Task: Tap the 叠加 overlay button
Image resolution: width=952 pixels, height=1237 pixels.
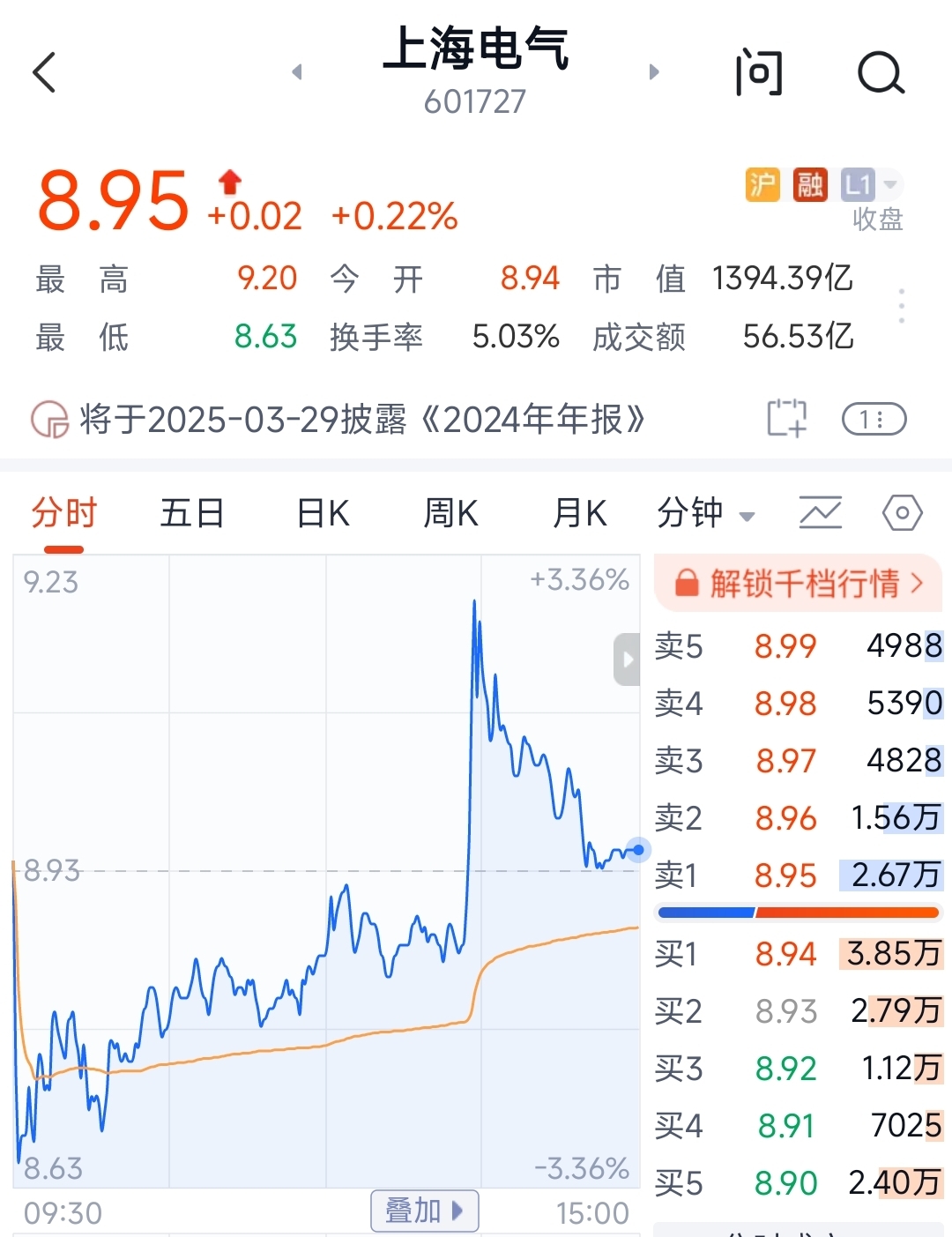Action: (x=424, y=1211)
